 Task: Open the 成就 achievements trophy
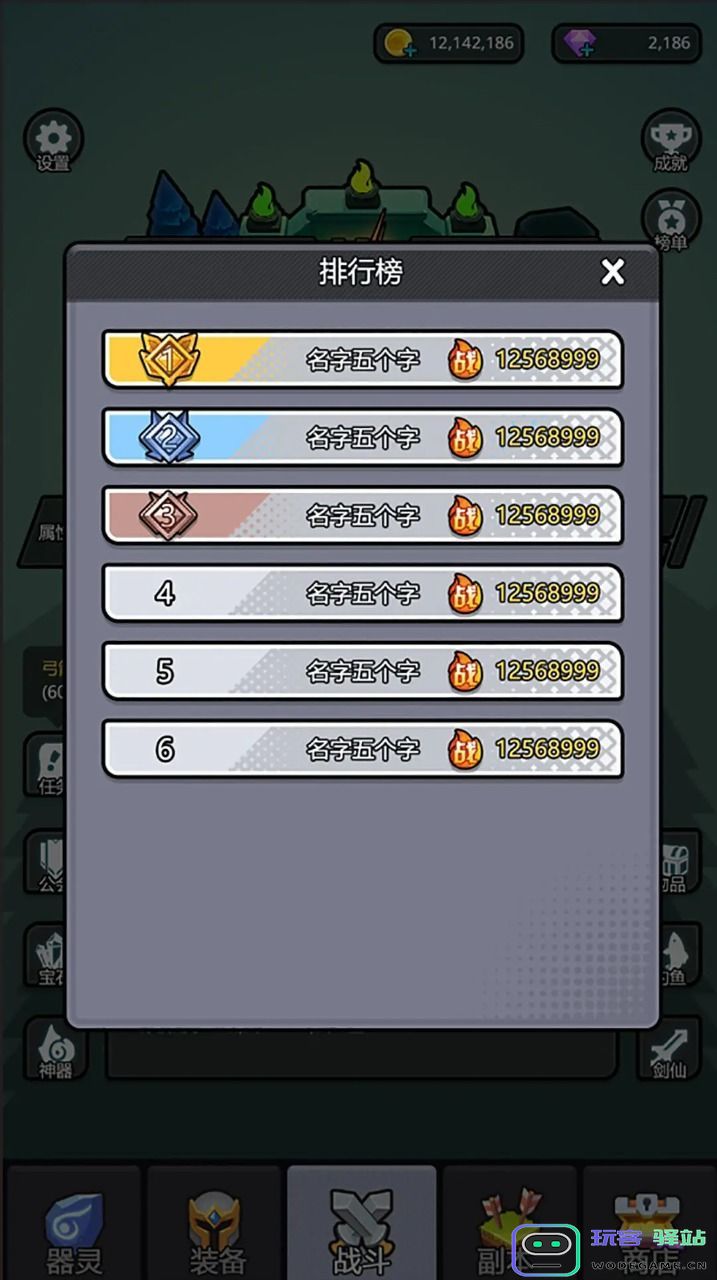(670, 141)
